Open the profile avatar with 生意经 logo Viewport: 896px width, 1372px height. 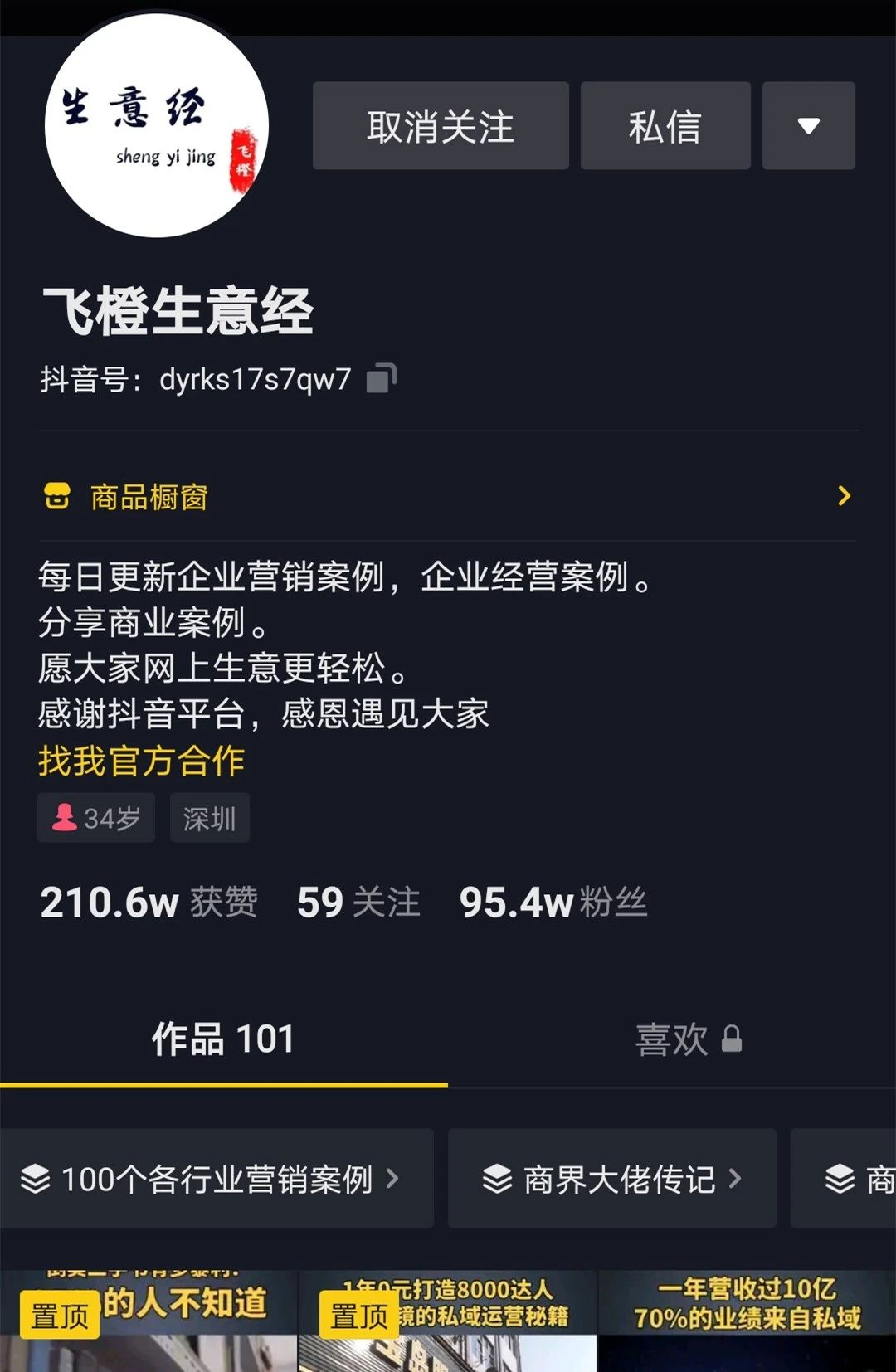point(158,124)
